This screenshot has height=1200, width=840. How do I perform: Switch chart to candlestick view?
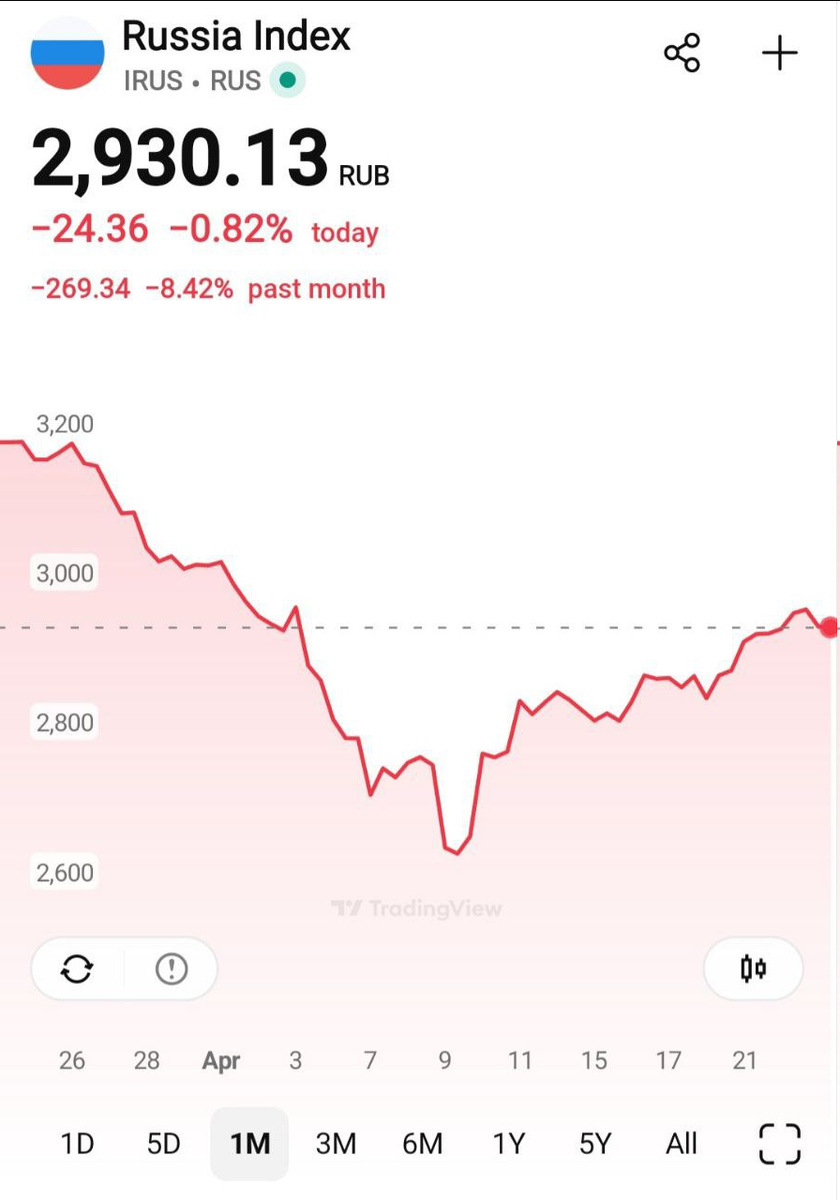[753, 968]
